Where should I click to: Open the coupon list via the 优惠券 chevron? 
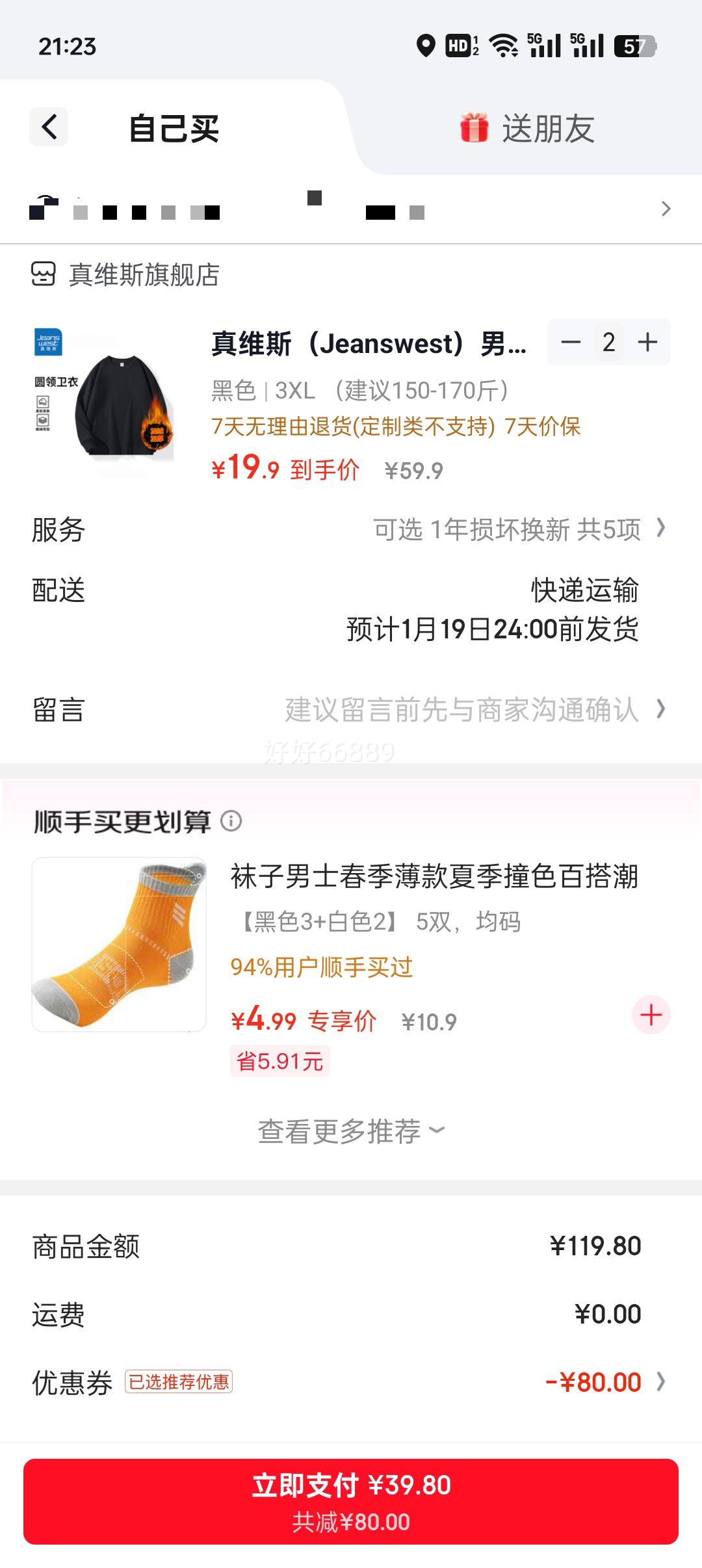[x=662, y=1381]
